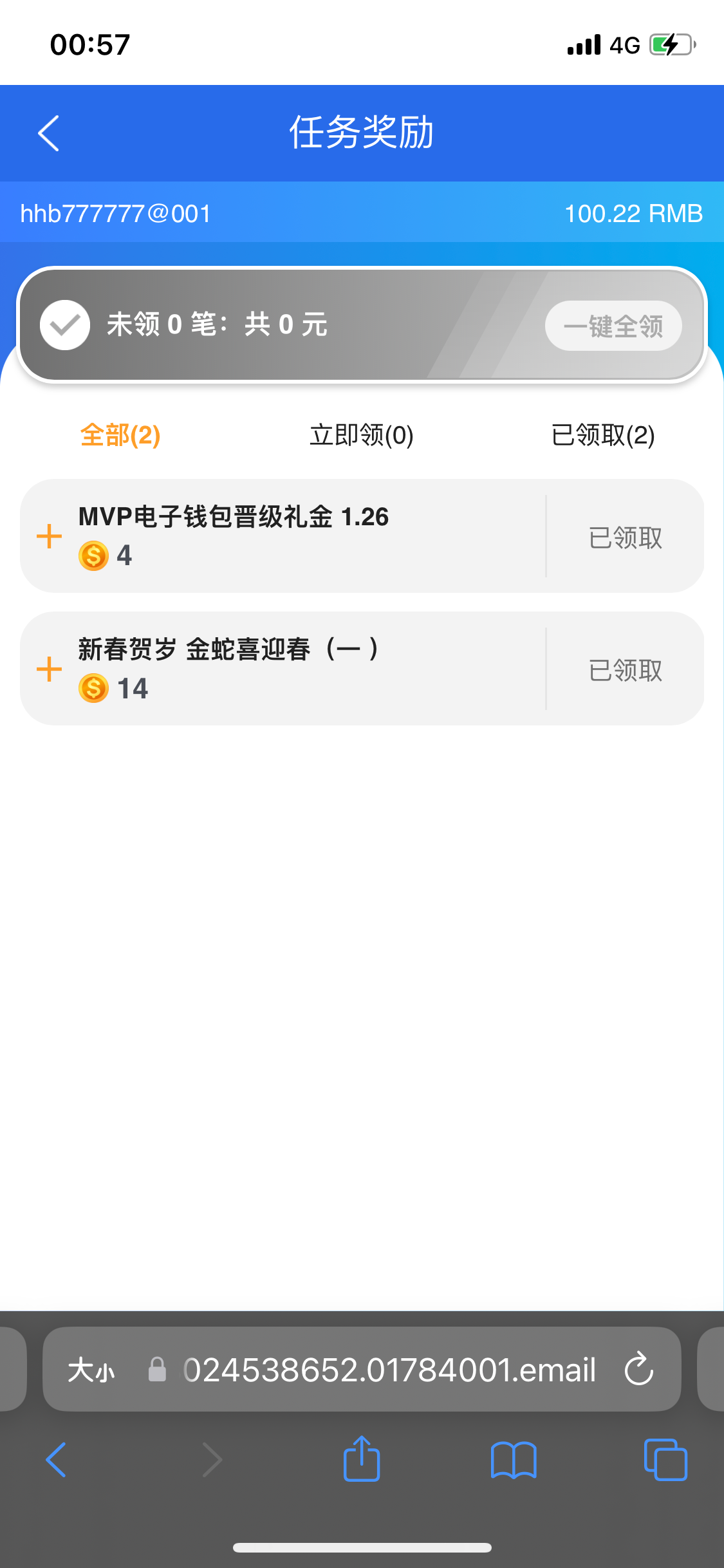Expand the 新春贺岁 金蛇喜迎春 reward
Screen dimensions: 724x1568
click(49, 669)
